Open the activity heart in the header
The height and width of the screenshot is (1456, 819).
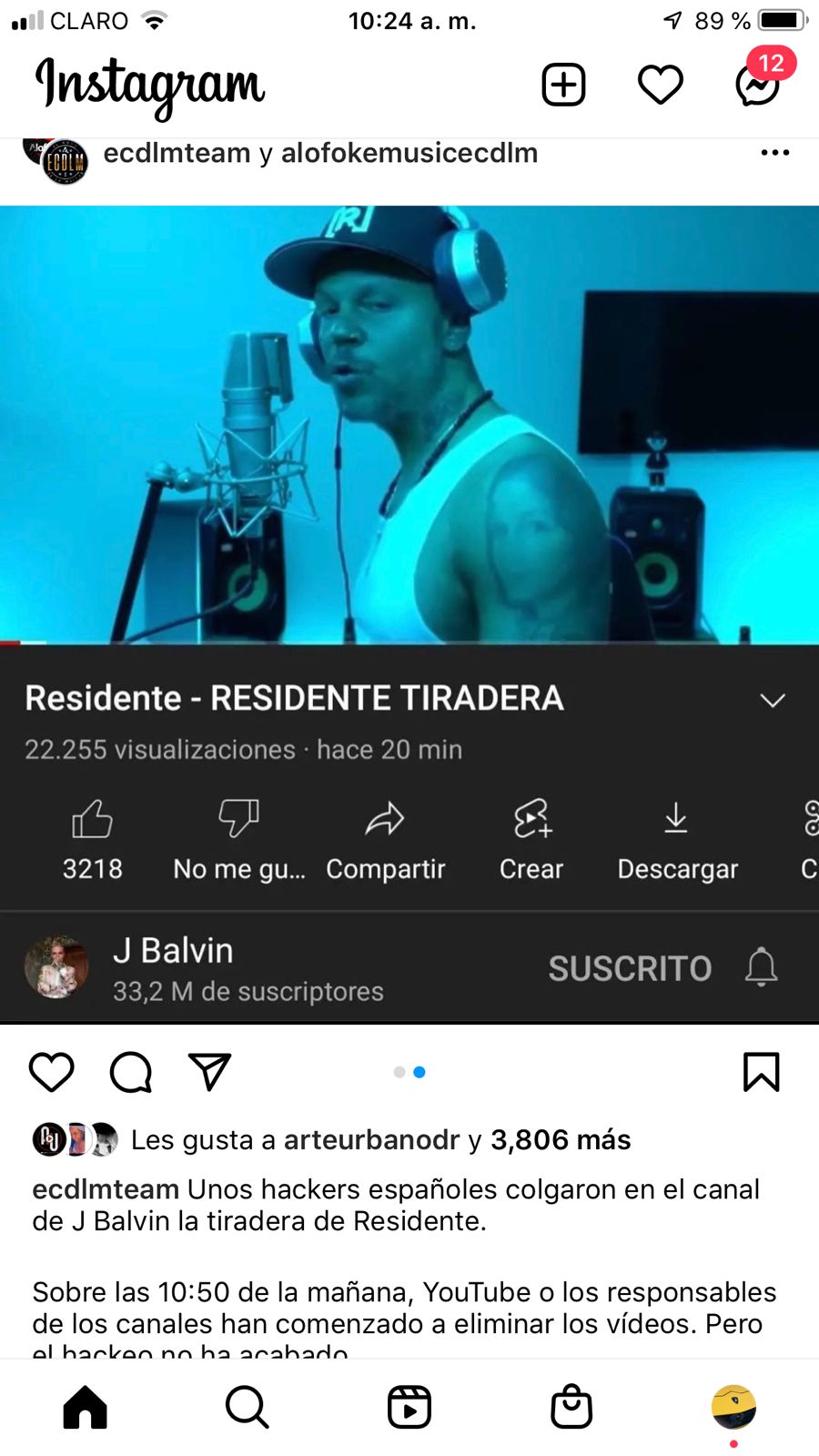[660, 86]
